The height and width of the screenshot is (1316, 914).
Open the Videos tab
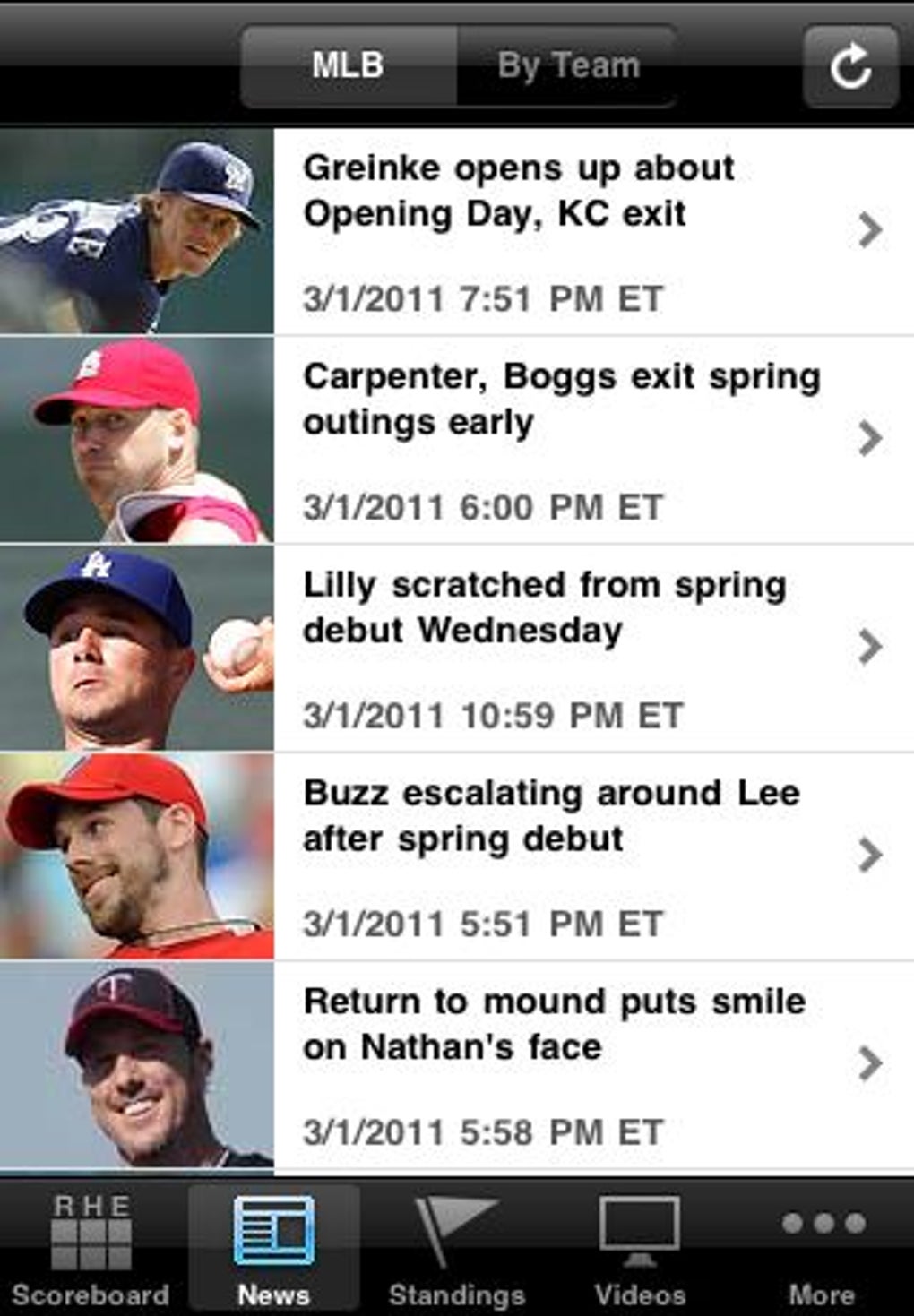[x=640, y=1250]
